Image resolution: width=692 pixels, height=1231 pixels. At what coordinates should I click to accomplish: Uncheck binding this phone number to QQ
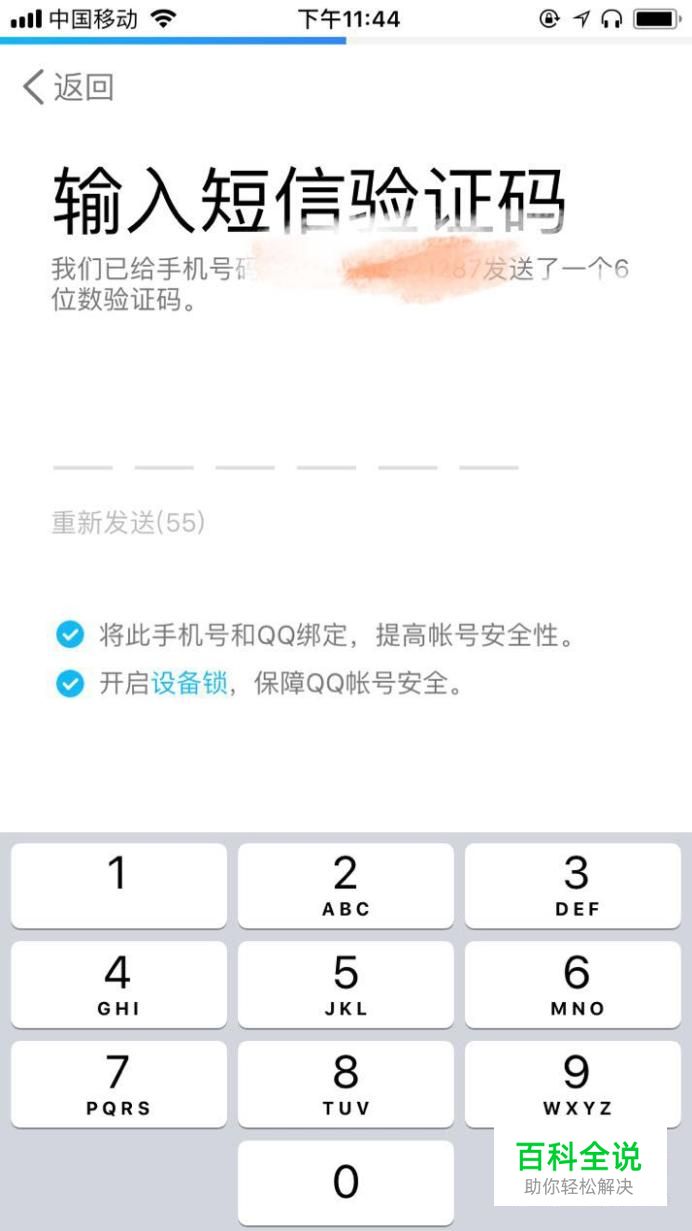[x=70, y=634]
